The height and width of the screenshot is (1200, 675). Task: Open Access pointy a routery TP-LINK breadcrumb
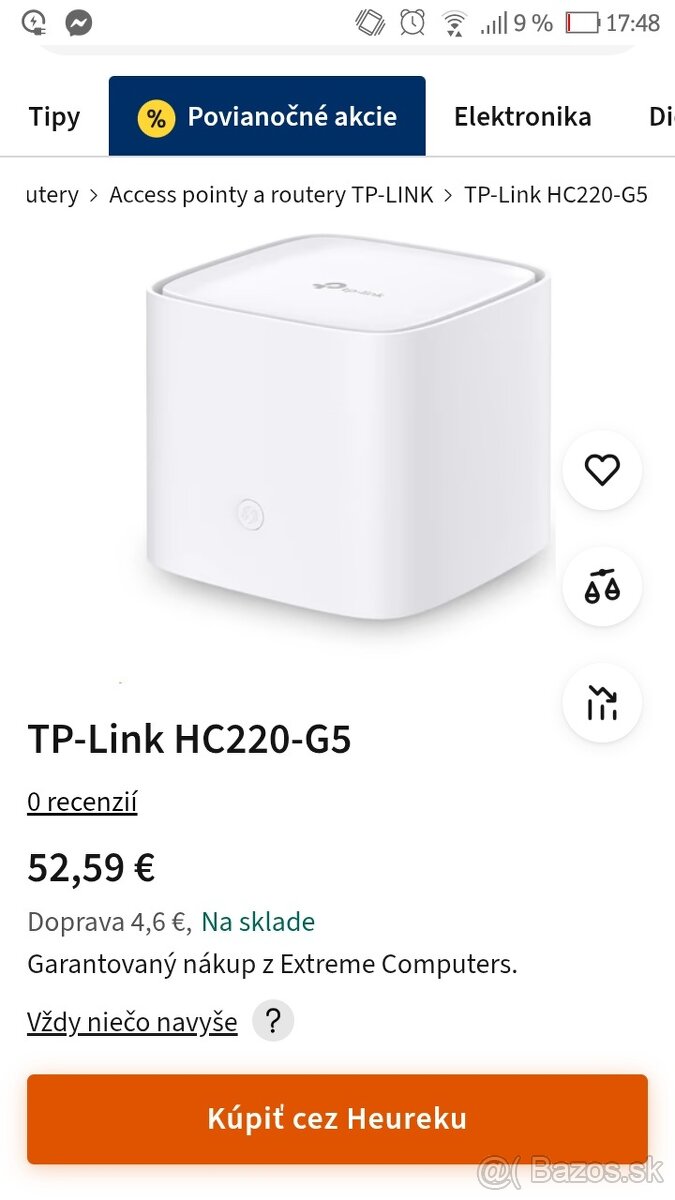tap(271, 195)
